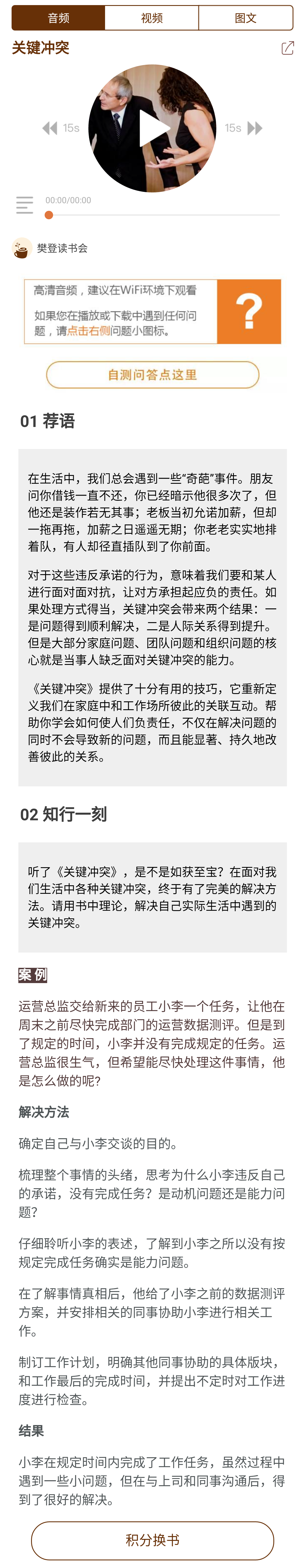Tap the 自测问答点这里 button
305x1568 pixels.
[x=153, y=375]
